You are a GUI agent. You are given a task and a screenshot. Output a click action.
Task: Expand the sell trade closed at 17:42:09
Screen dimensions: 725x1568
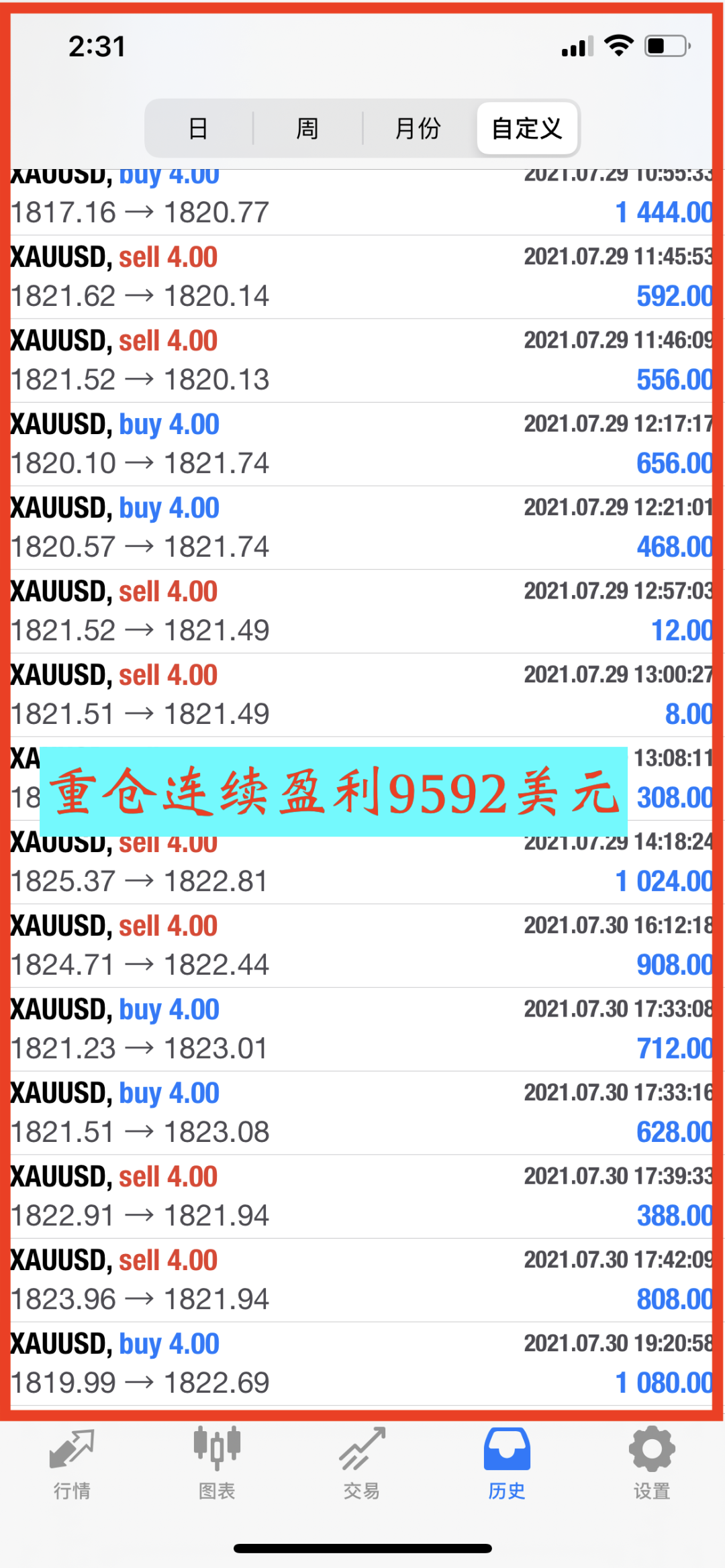(362, 1280)
